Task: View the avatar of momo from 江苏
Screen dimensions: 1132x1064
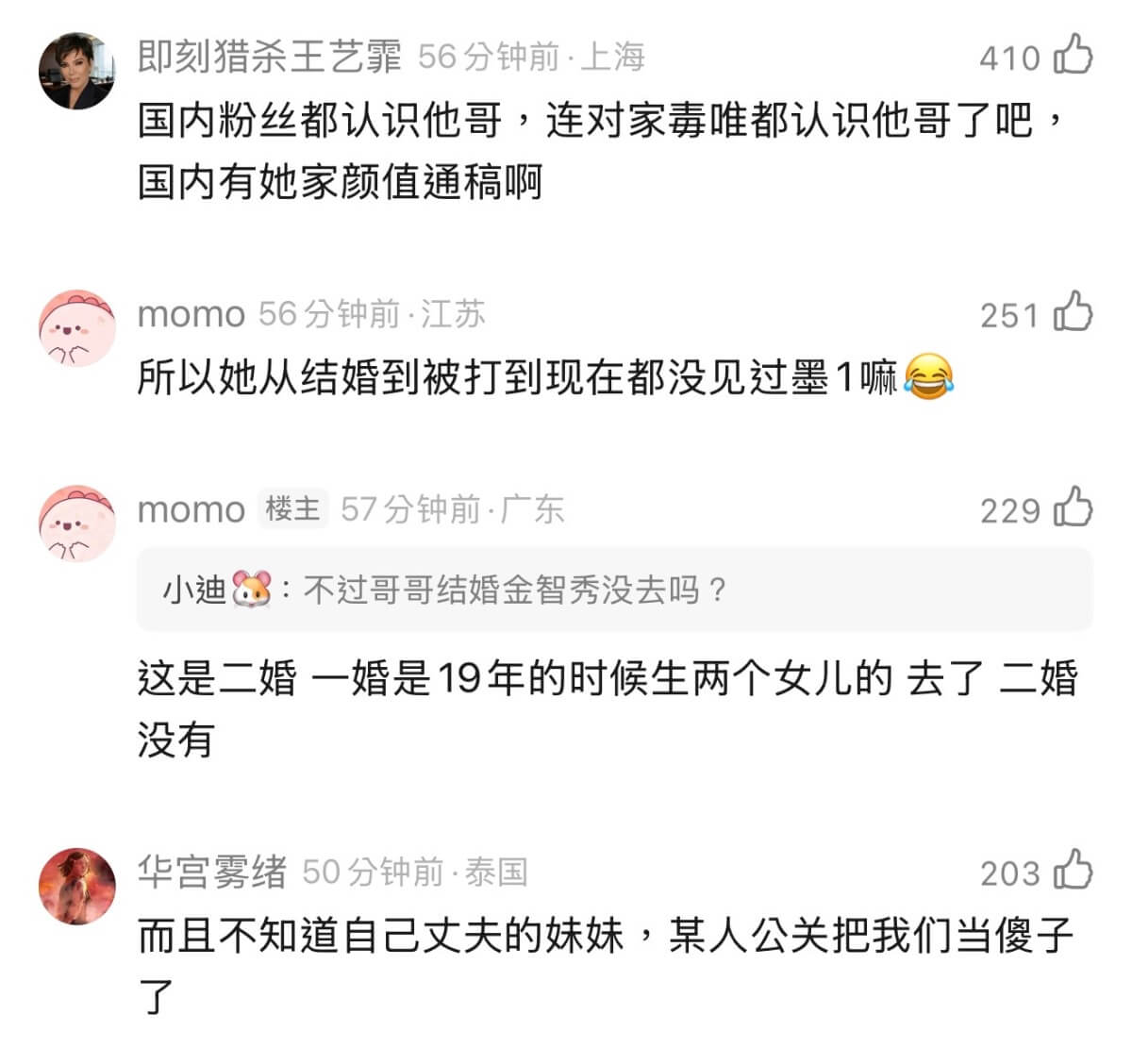Action: (x=76, y=328)
